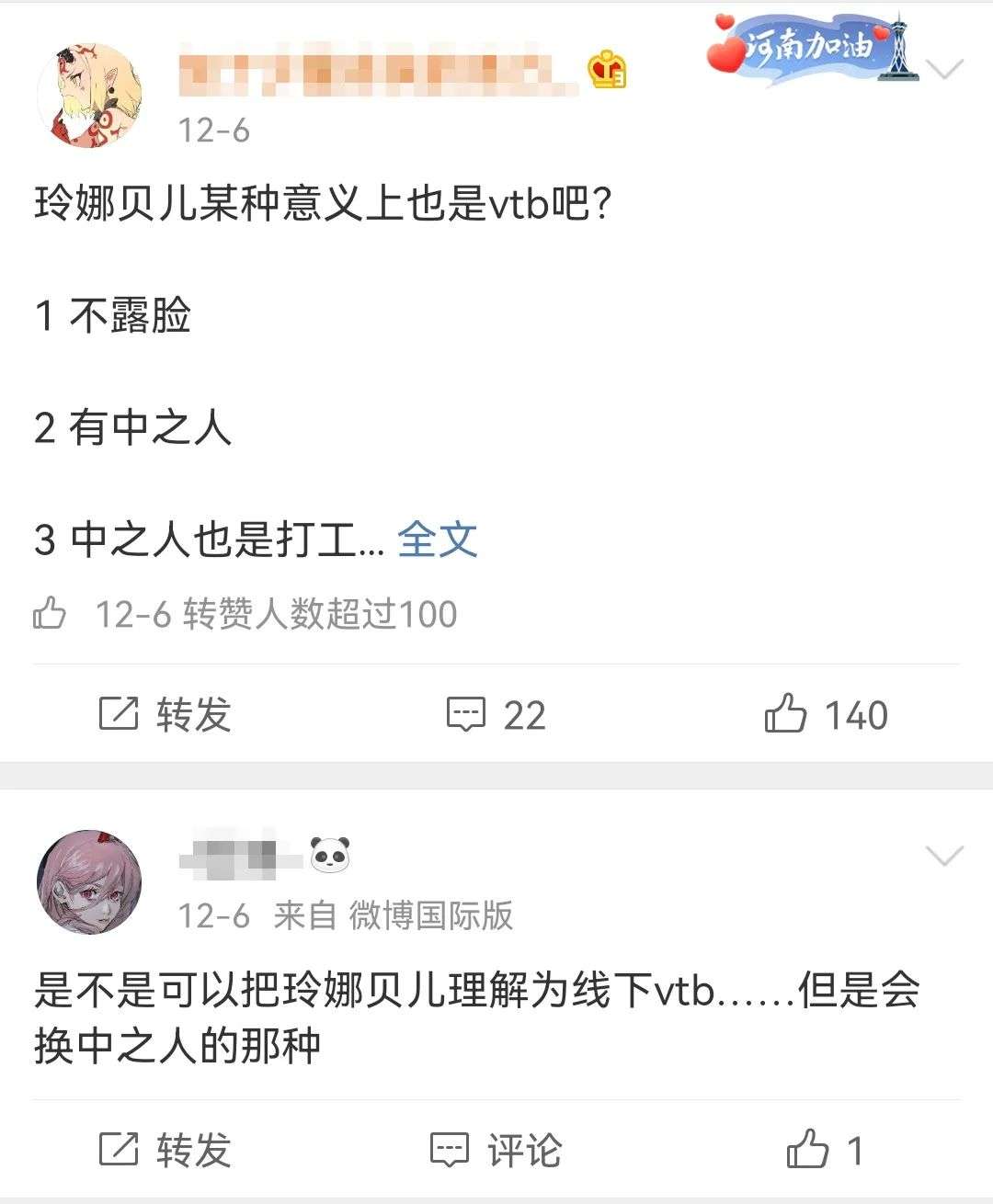Expand the first post via 全文 link
Screen dimensions: 993x1204
coord(438,540)
